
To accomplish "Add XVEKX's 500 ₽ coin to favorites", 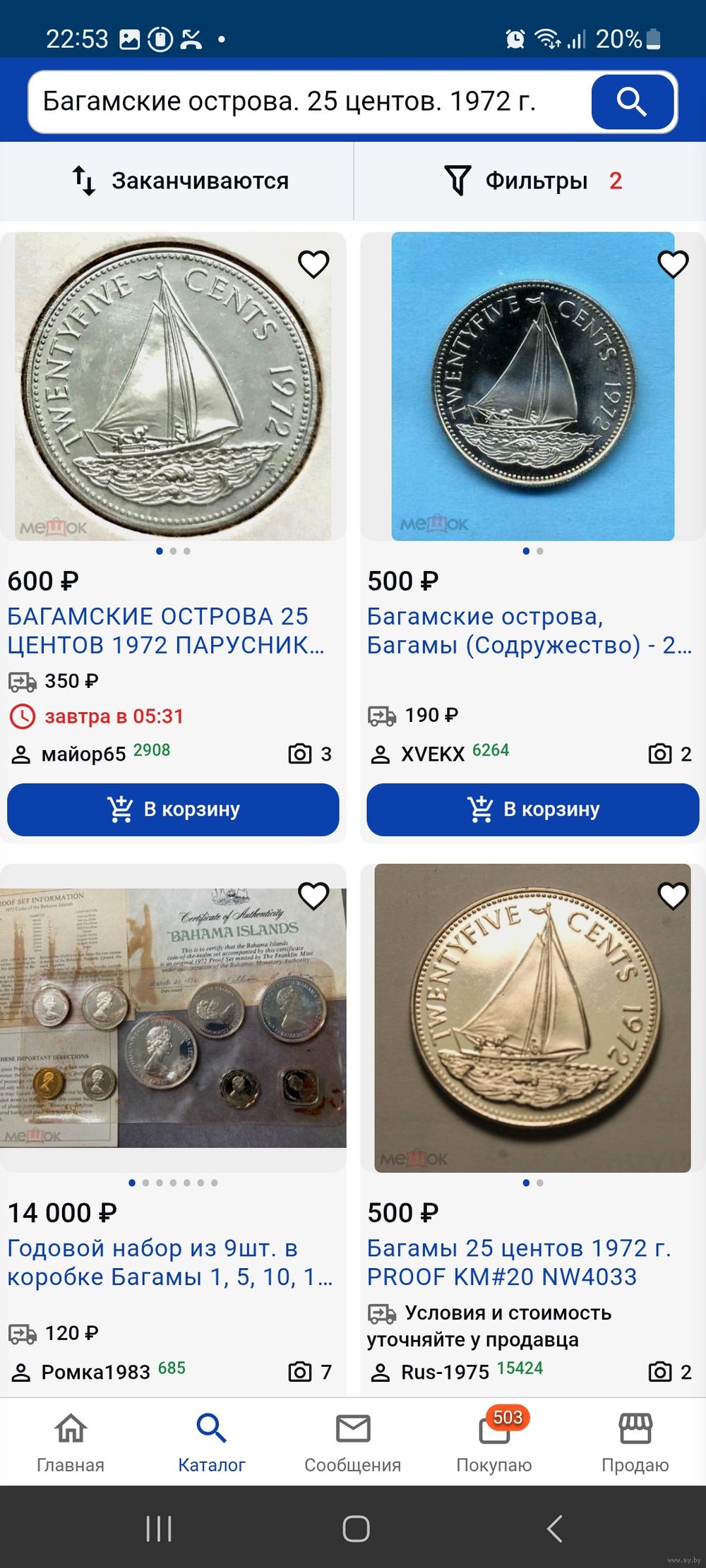I will tap(672, 265).
